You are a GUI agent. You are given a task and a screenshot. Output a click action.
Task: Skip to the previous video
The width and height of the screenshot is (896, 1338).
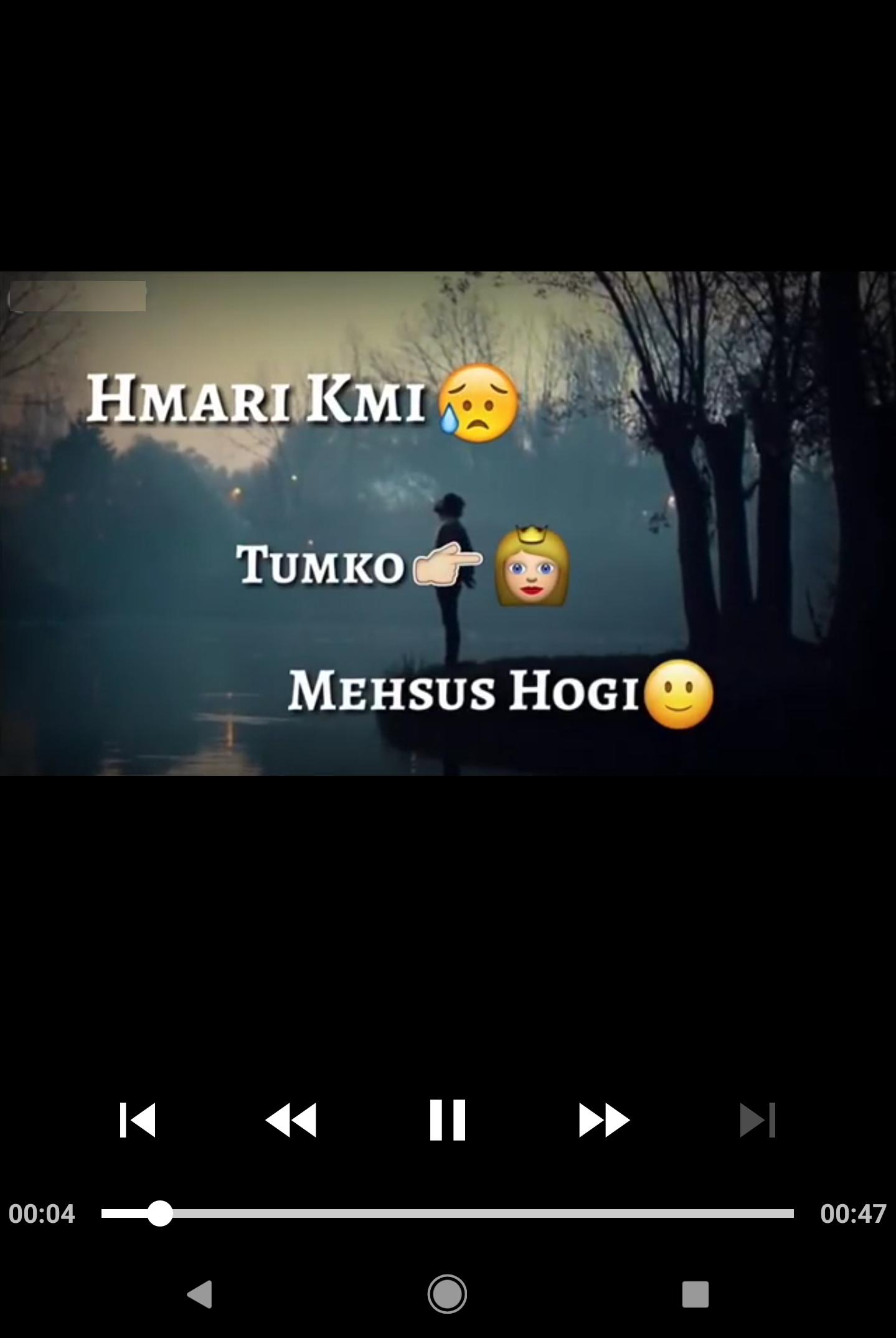[138, 1120]
